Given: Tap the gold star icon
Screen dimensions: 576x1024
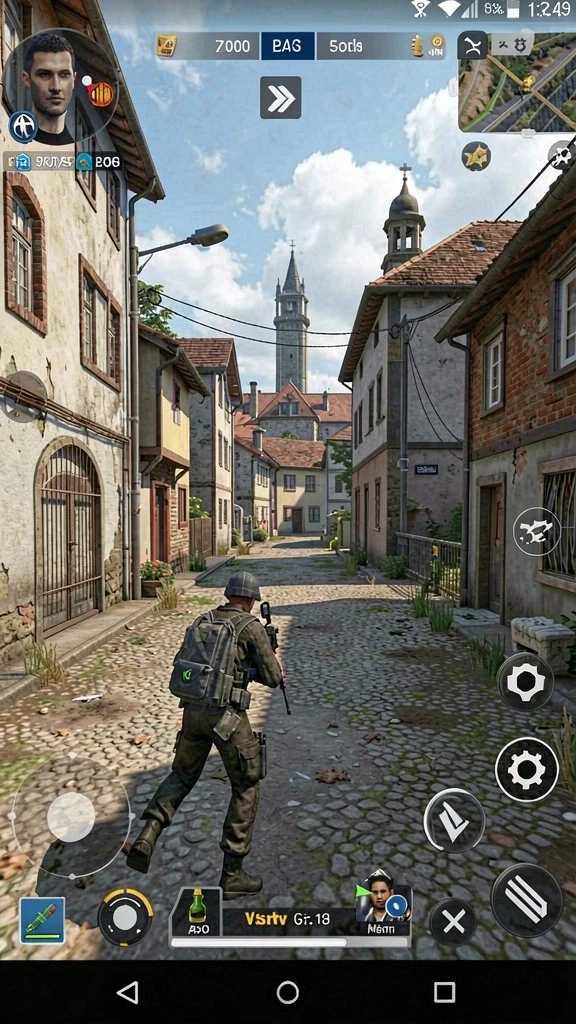Looking at the screenshot, I should point(476,156).
